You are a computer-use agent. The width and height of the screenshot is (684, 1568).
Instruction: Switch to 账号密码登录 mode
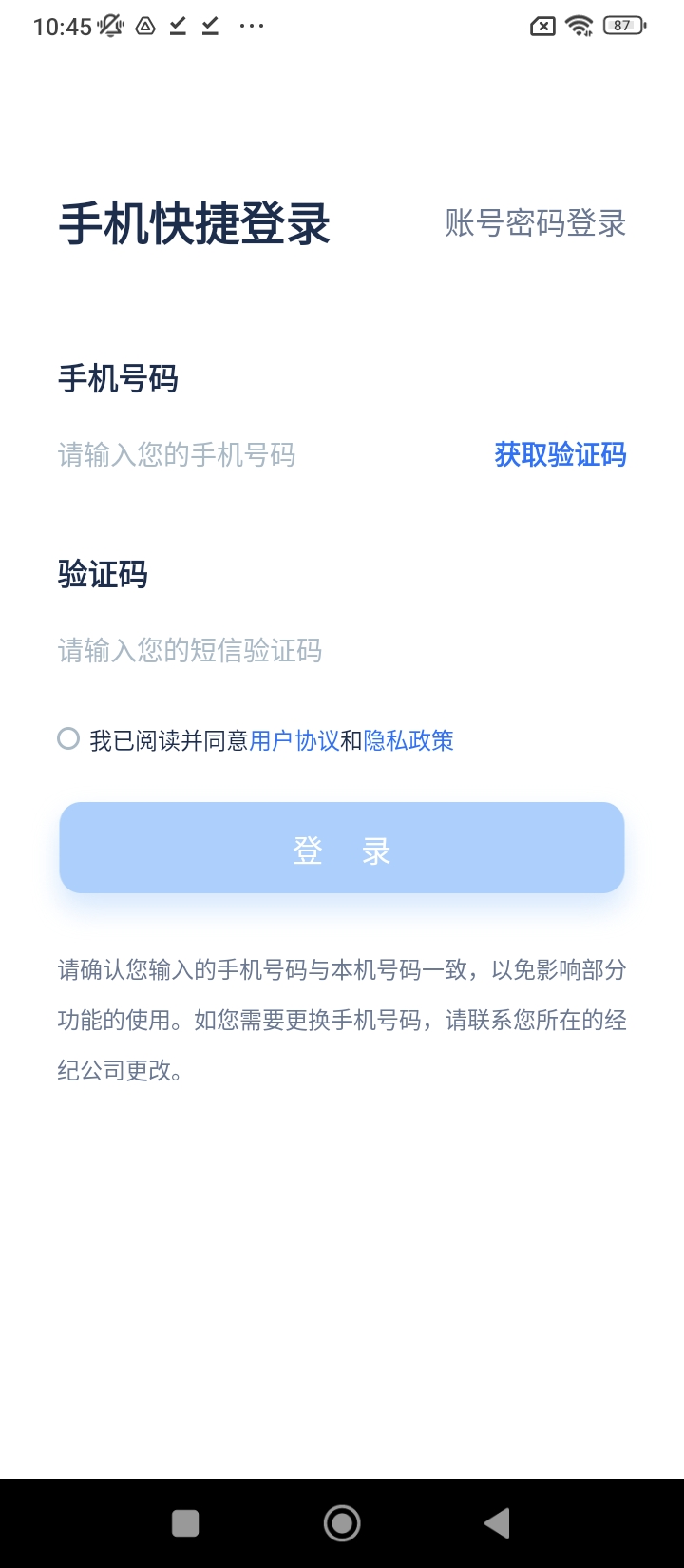(x=536, y=224)
